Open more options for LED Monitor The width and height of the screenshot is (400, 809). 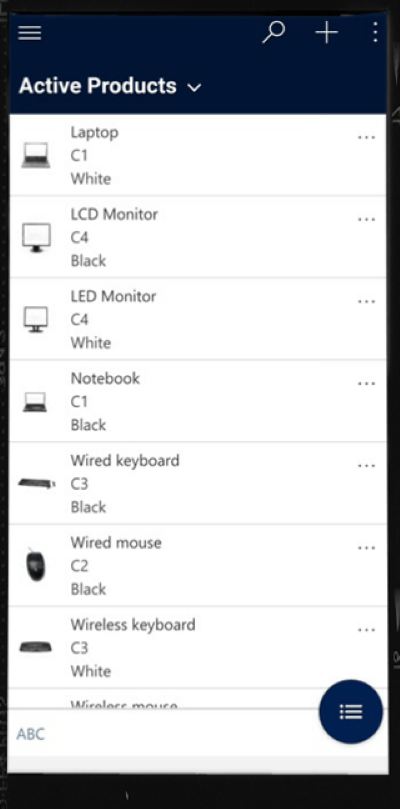pos(366,301)
